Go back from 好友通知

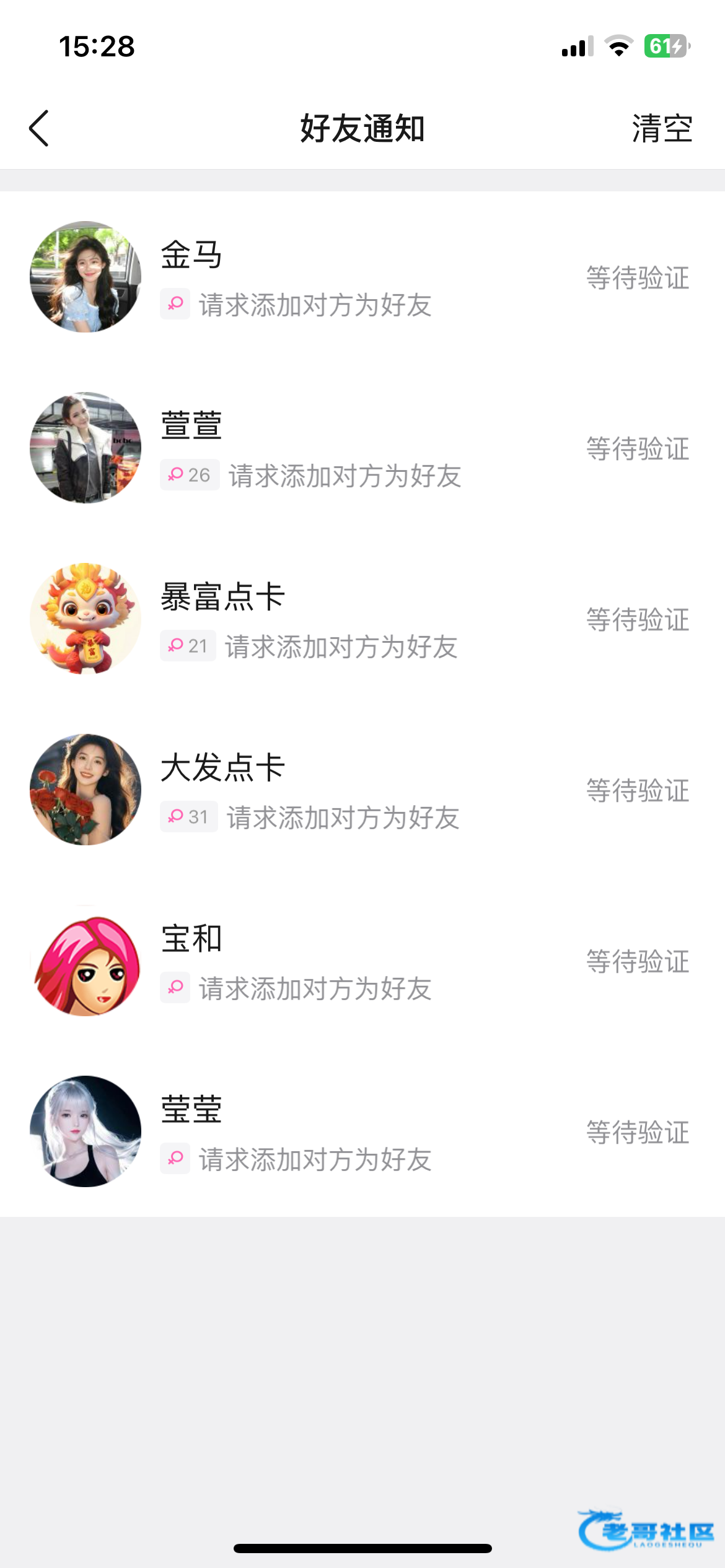(39, 128)
